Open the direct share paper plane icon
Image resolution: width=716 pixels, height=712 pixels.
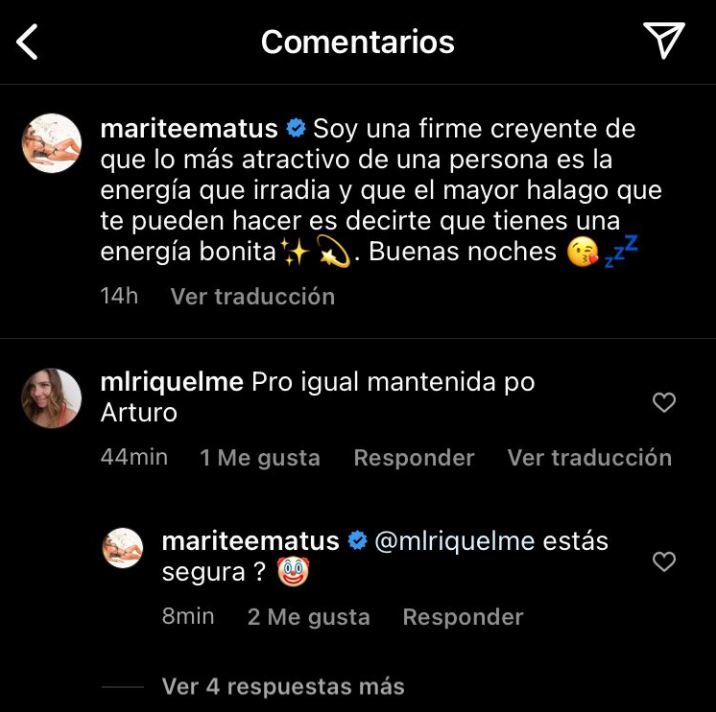pyautogui.click(x=663, y=41)
